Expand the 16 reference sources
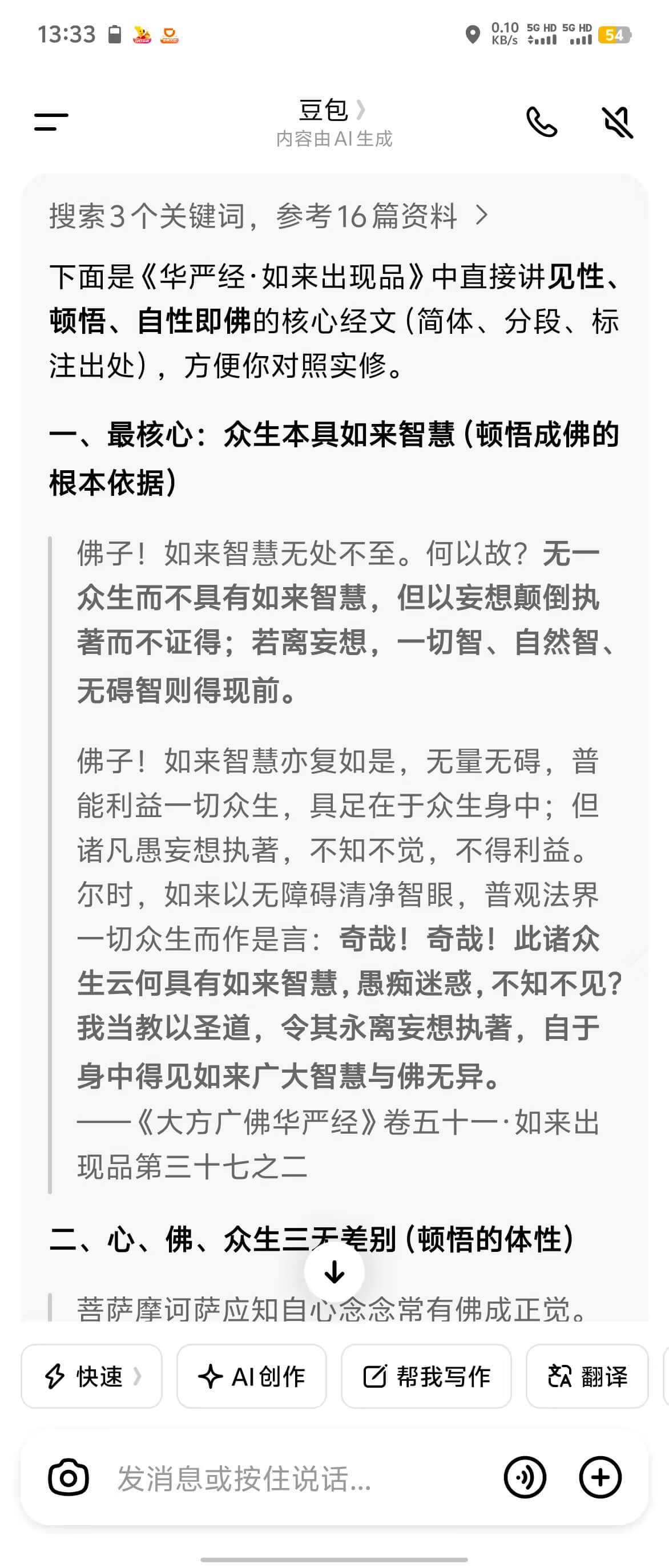Image resolution: width=669 pixels, height=1568 pixels. (x=268, y=216)
